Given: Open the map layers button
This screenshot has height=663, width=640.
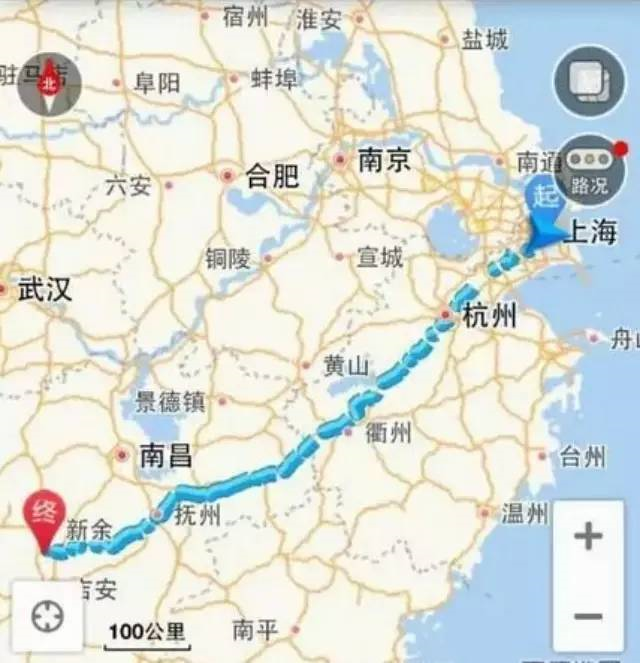Looking at the screenshot, I should [x=590, y=81].
